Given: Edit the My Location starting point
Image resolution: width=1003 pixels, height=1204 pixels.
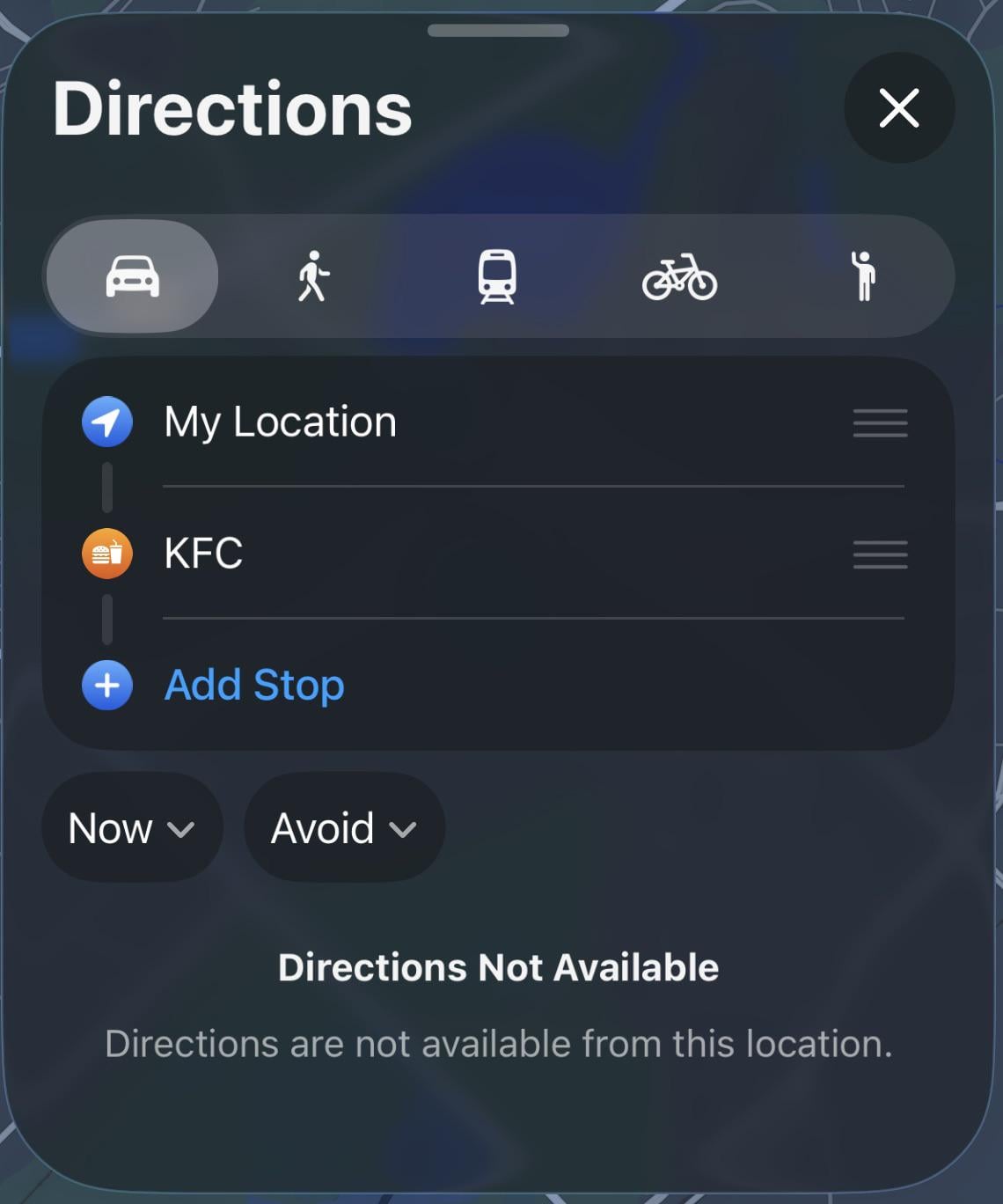Looking at the screenshot, I should point(281,422).
